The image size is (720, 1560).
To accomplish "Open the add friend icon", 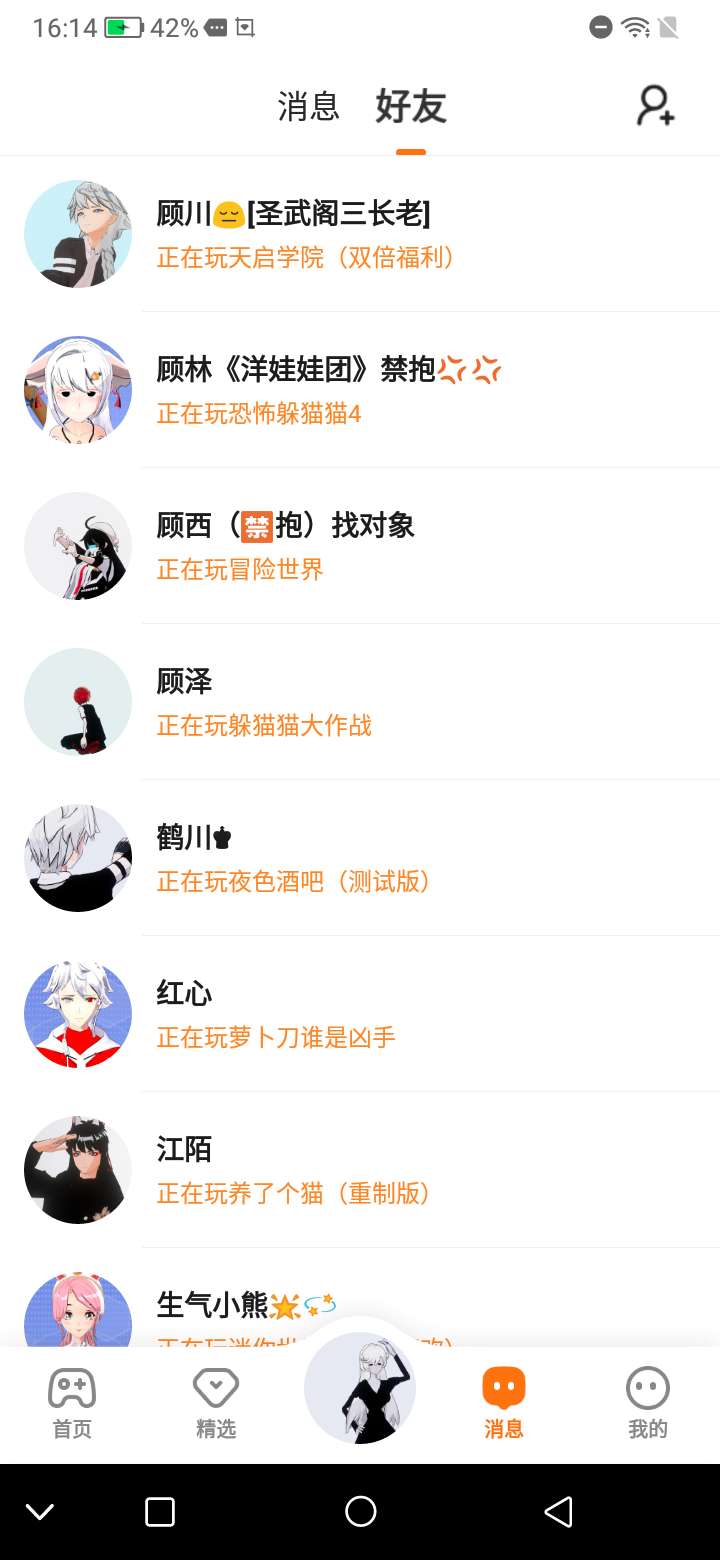I will click(656, 106).
